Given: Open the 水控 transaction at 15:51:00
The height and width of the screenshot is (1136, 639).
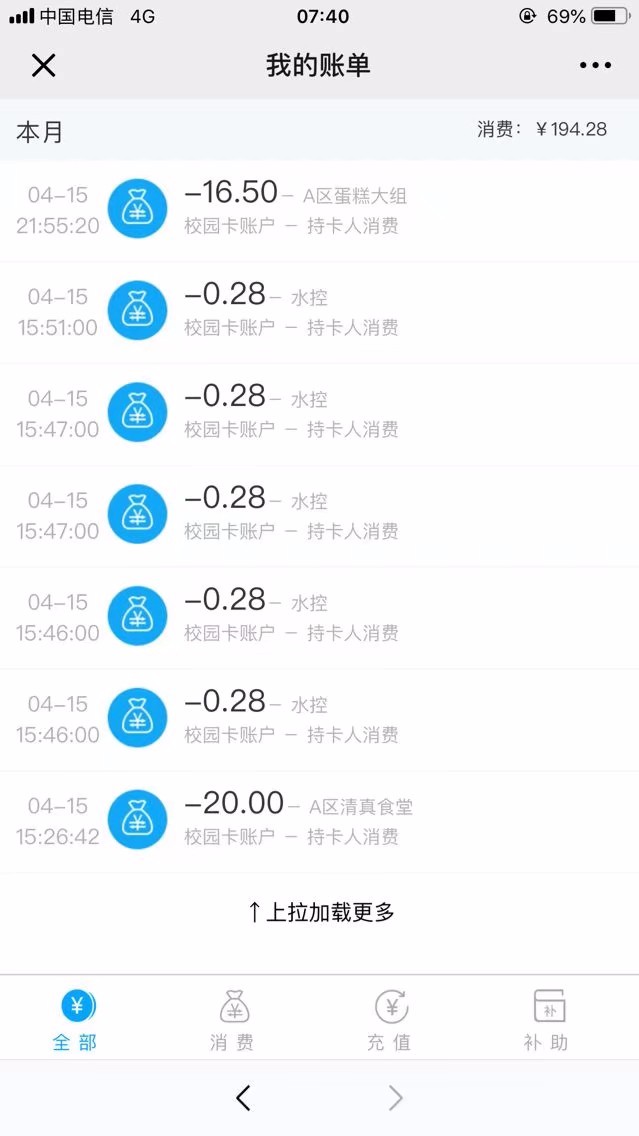Looking at the screenshot, I should tap(320, 312).
